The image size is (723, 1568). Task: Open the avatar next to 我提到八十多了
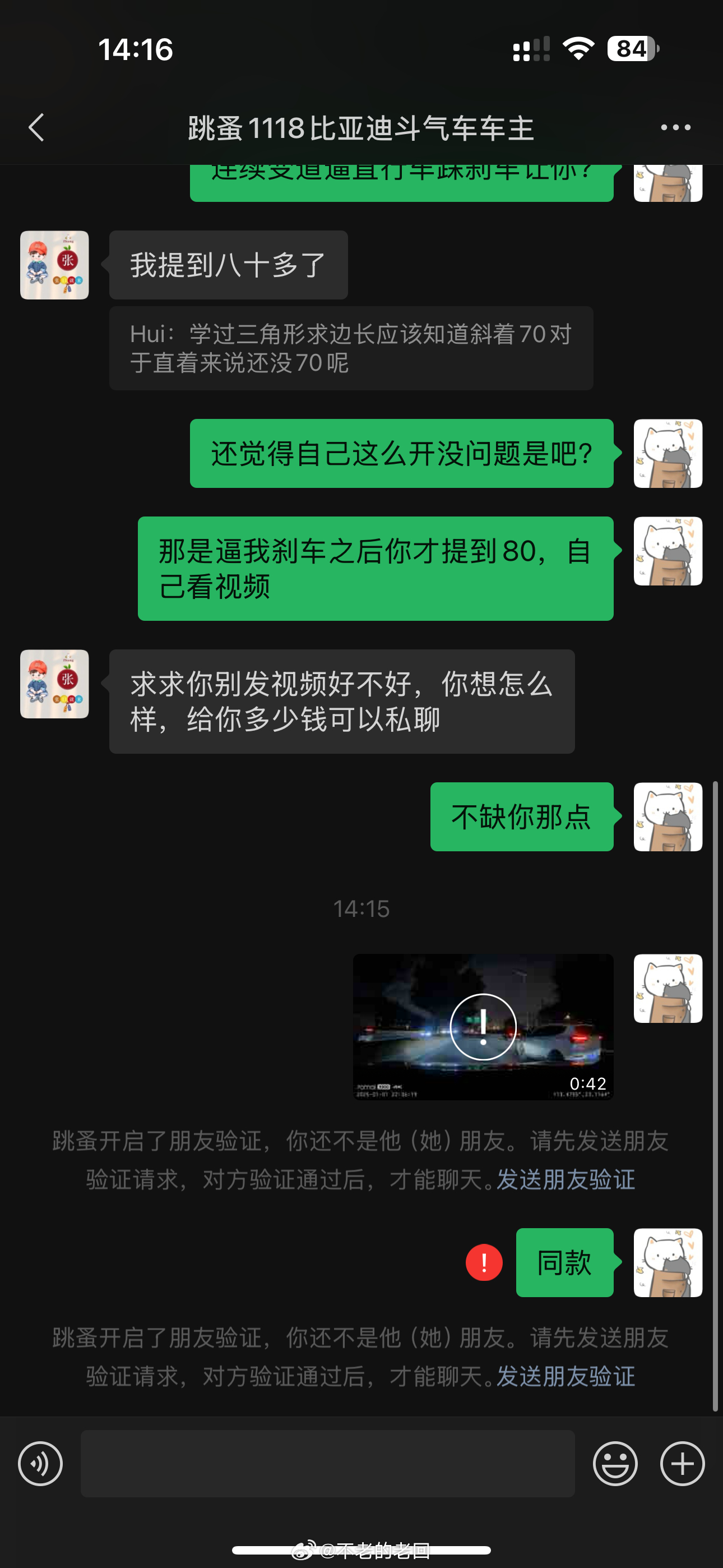(x=55, y=265)
